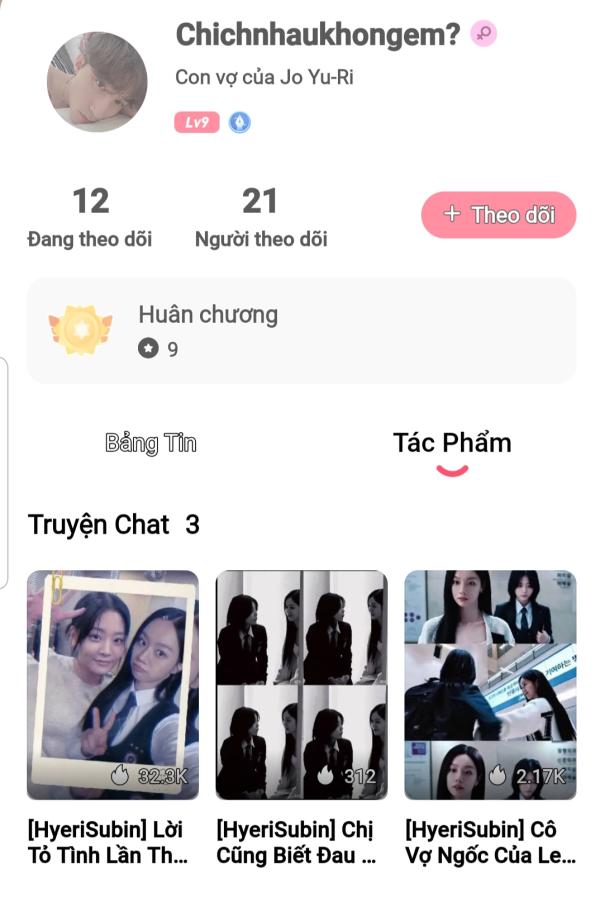Select the Tác Phẩm tab

click(x=452, y=444)
